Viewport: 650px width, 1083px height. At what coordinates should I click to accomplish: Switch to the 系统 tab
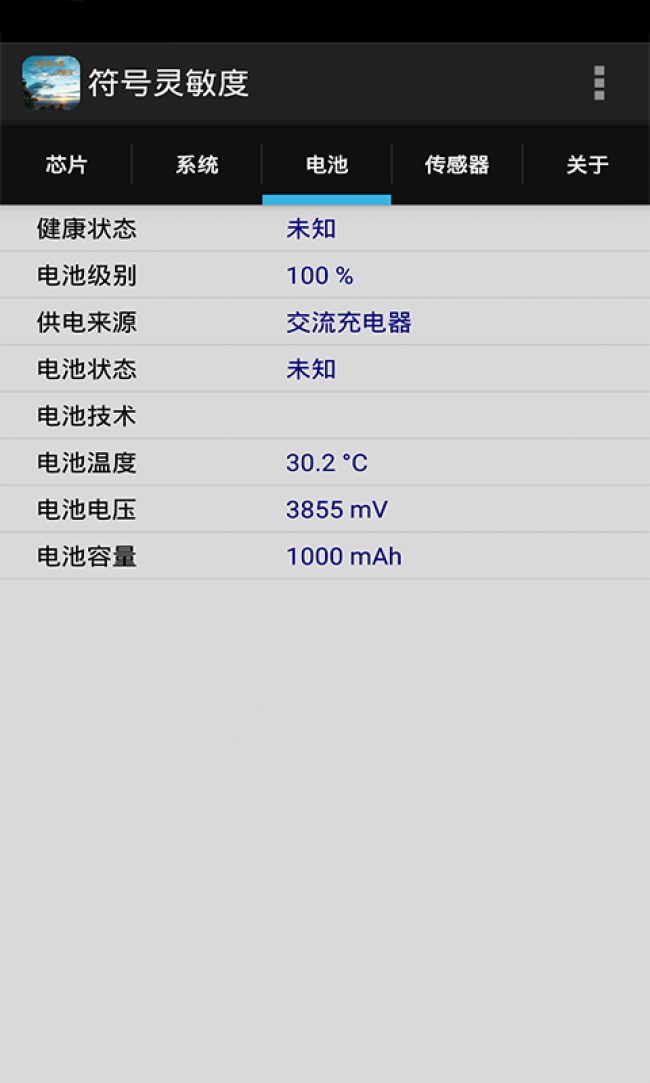(197, 165)
